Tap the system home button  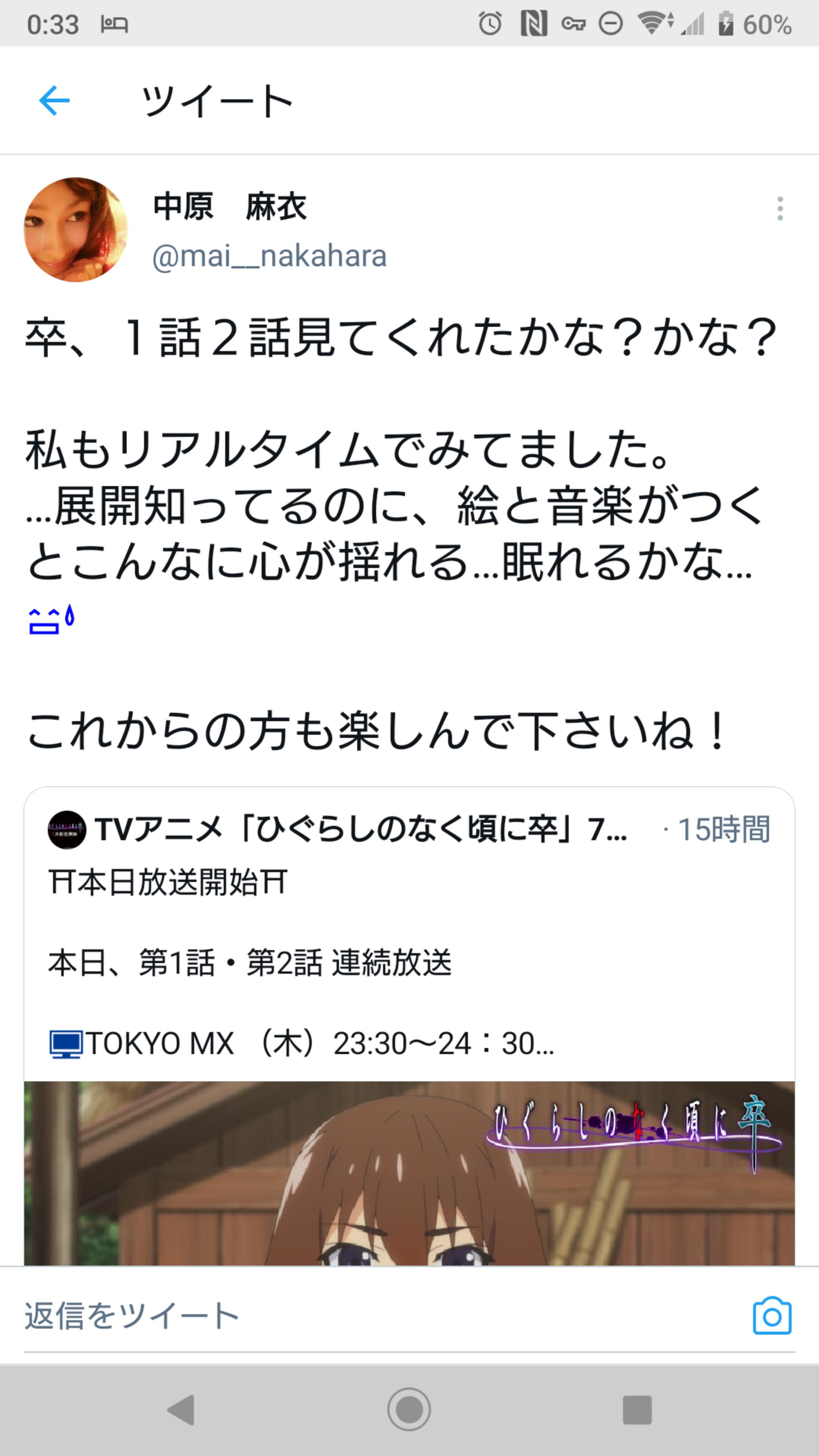click(409, 1409)
